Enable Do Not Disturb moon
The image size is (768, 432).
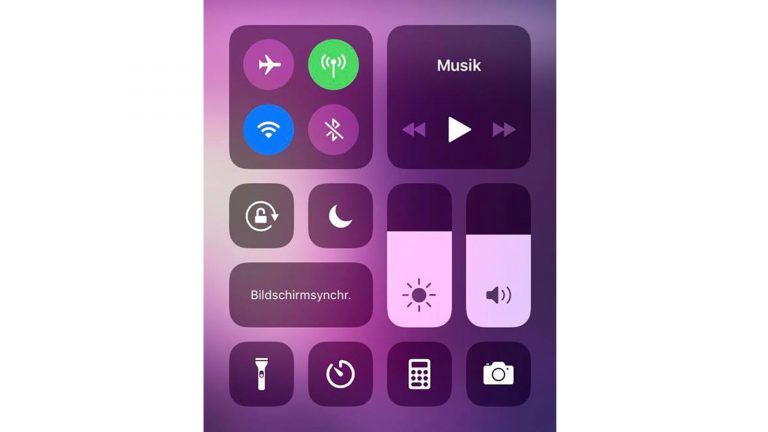(x=340, y=216)
